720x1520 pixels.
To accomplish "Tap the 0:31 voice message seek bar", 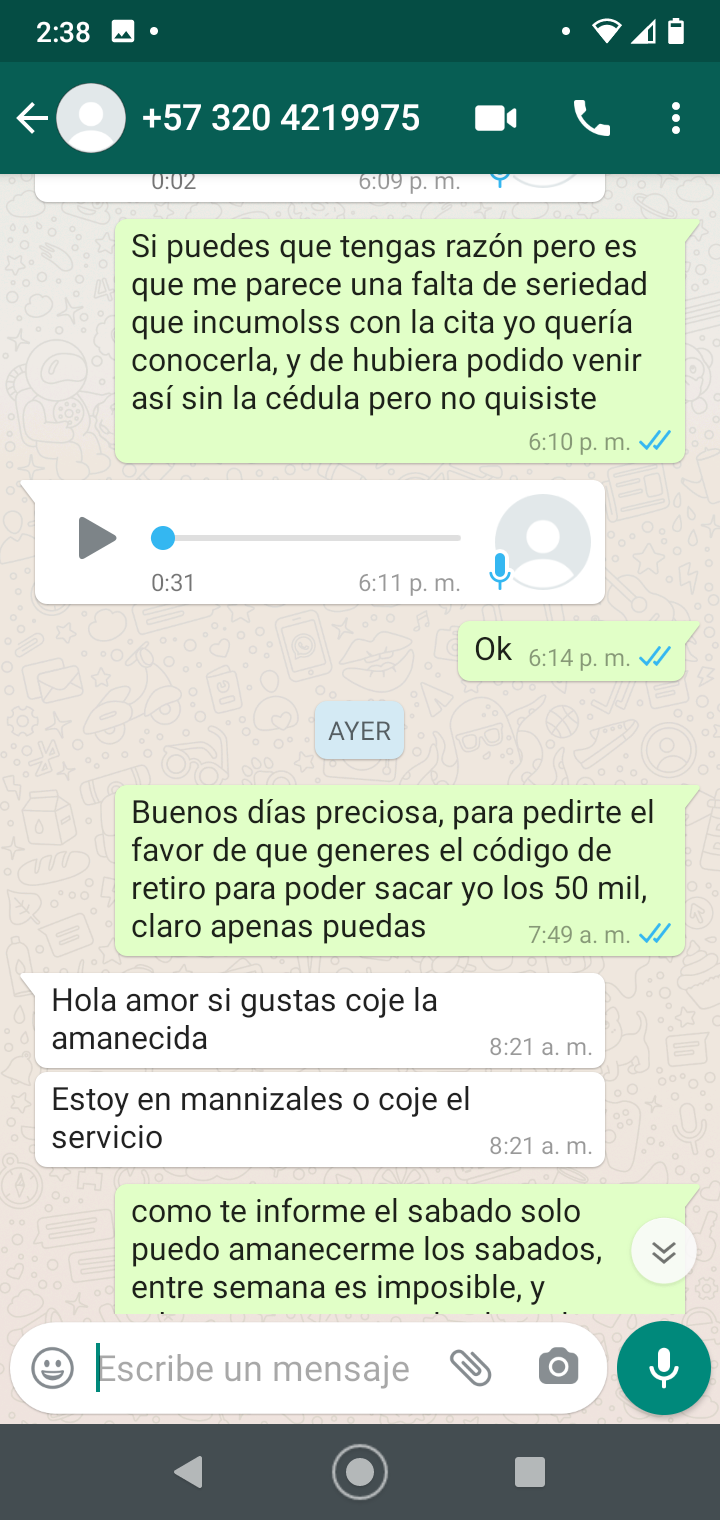I will [x=310, y=539].
